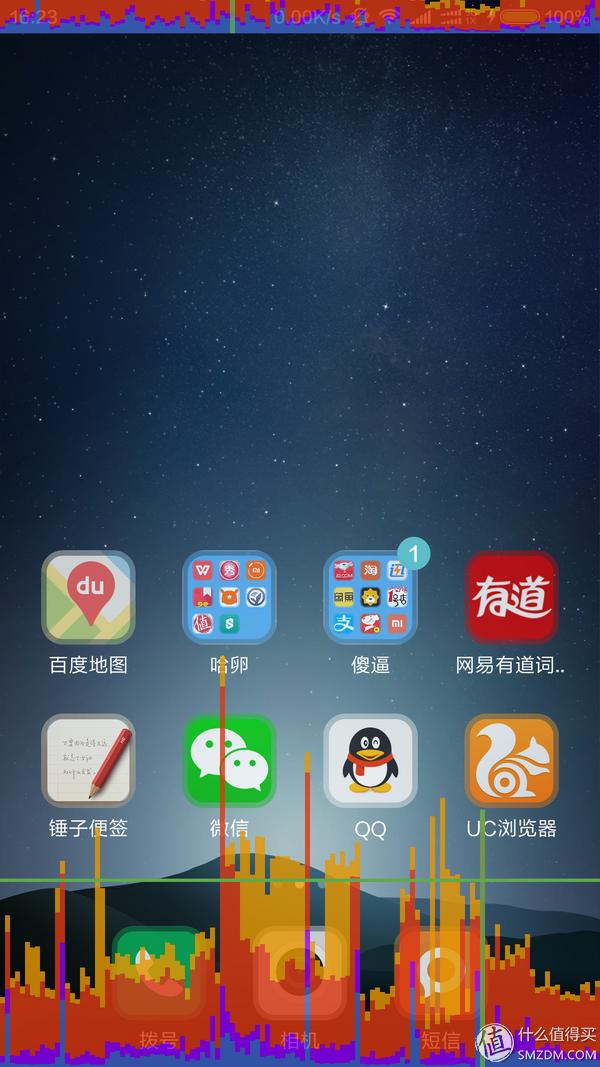Viewport: 600px width, 1067px height.
Task: Open the 哈卵 app folder
Action: [229, 597]
